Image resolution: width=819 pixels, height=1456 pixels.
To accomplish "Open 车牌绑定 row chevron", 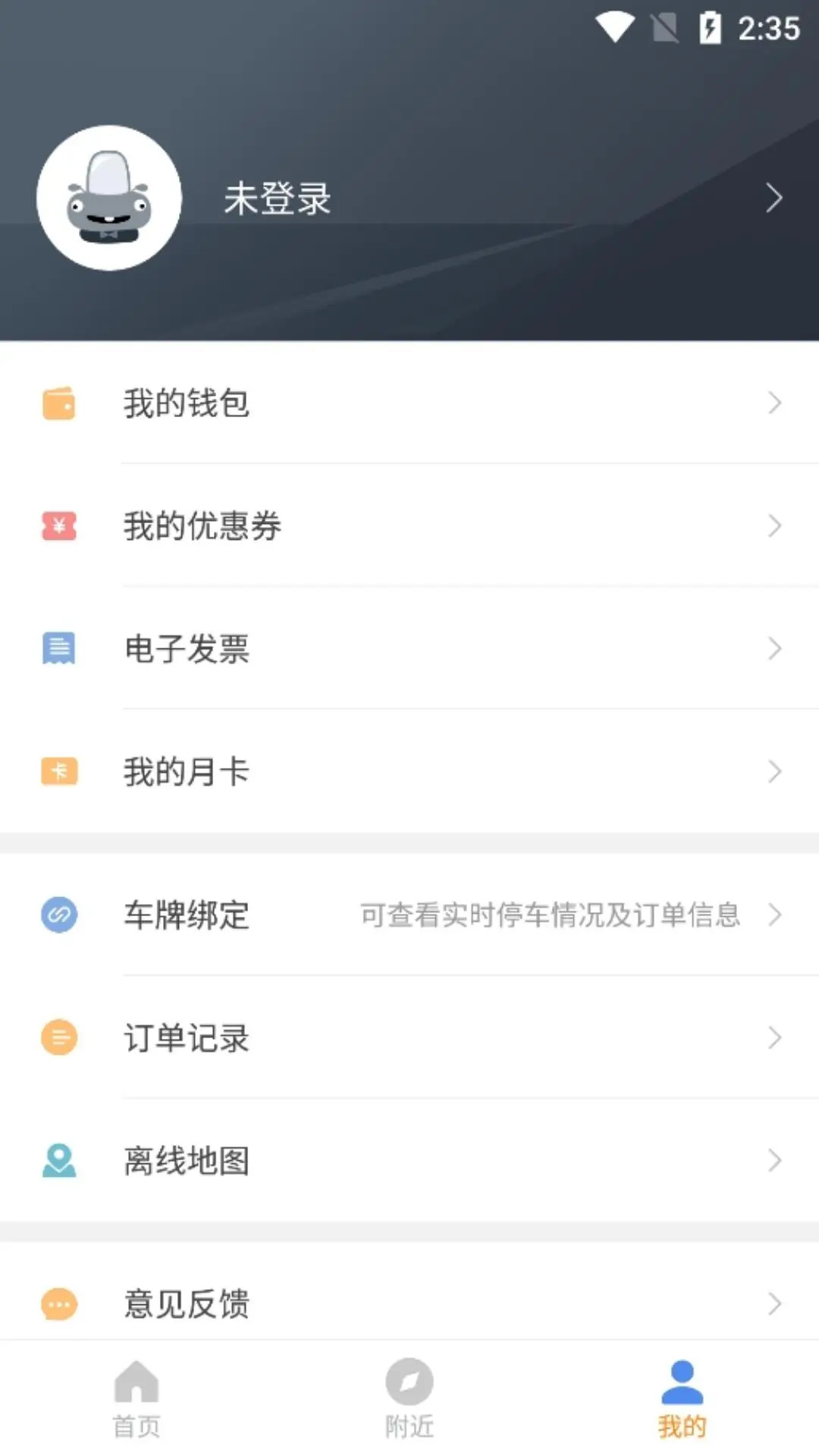I will tap(774, 916).
